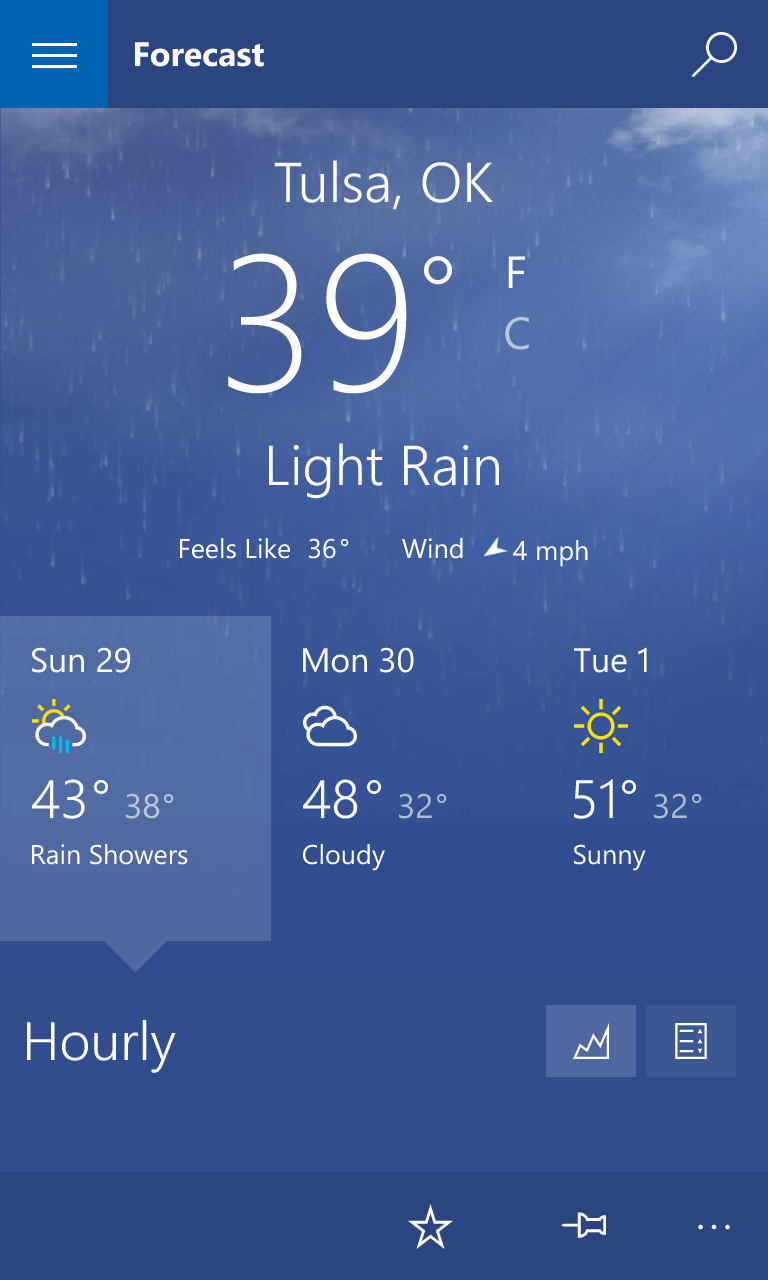Screen dimensions: 768x1280
Task: Select Fahrenheit temperature unit
Action: point(516,273)
